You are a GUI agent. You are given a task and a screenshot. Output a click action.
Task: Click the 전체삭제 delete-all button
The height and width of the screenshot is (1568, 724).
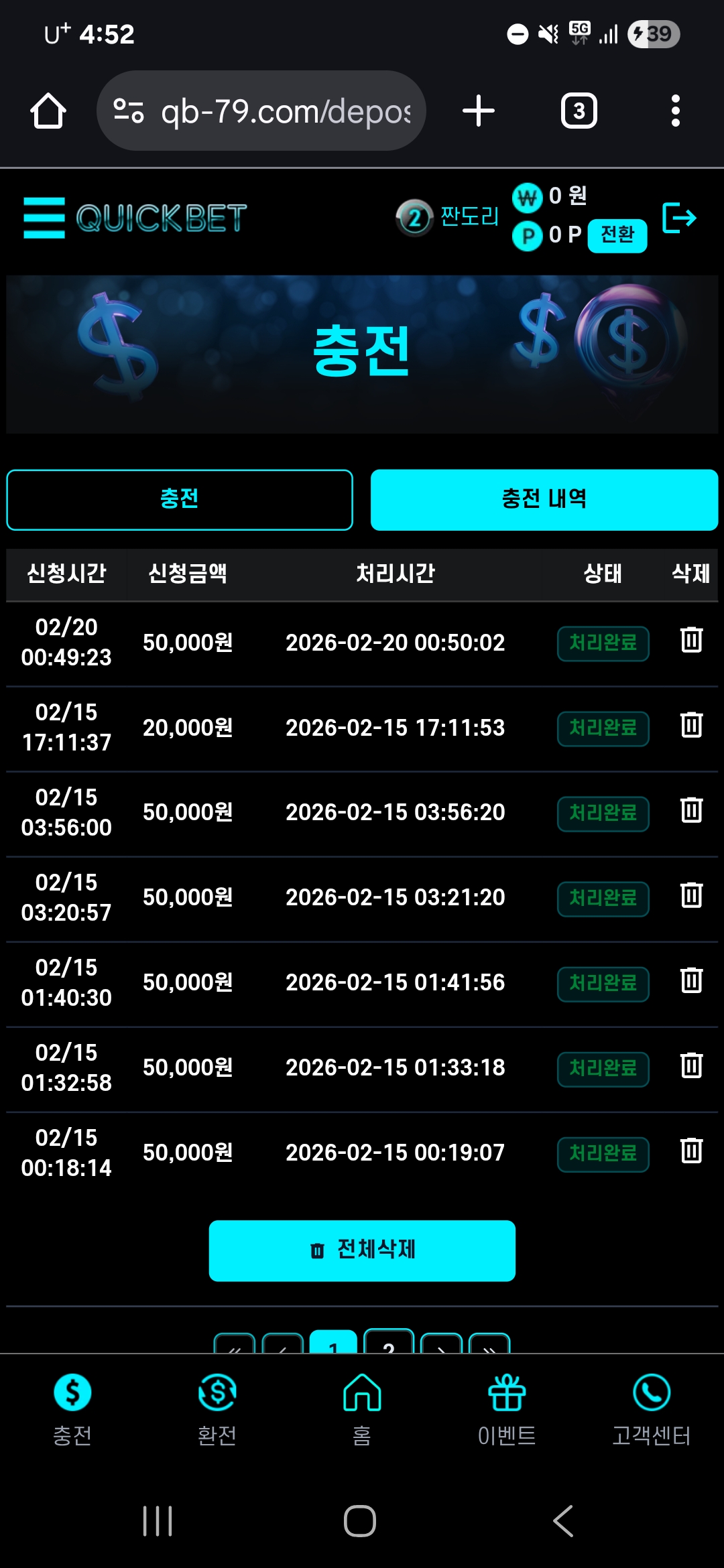(x=361, y=1250)
